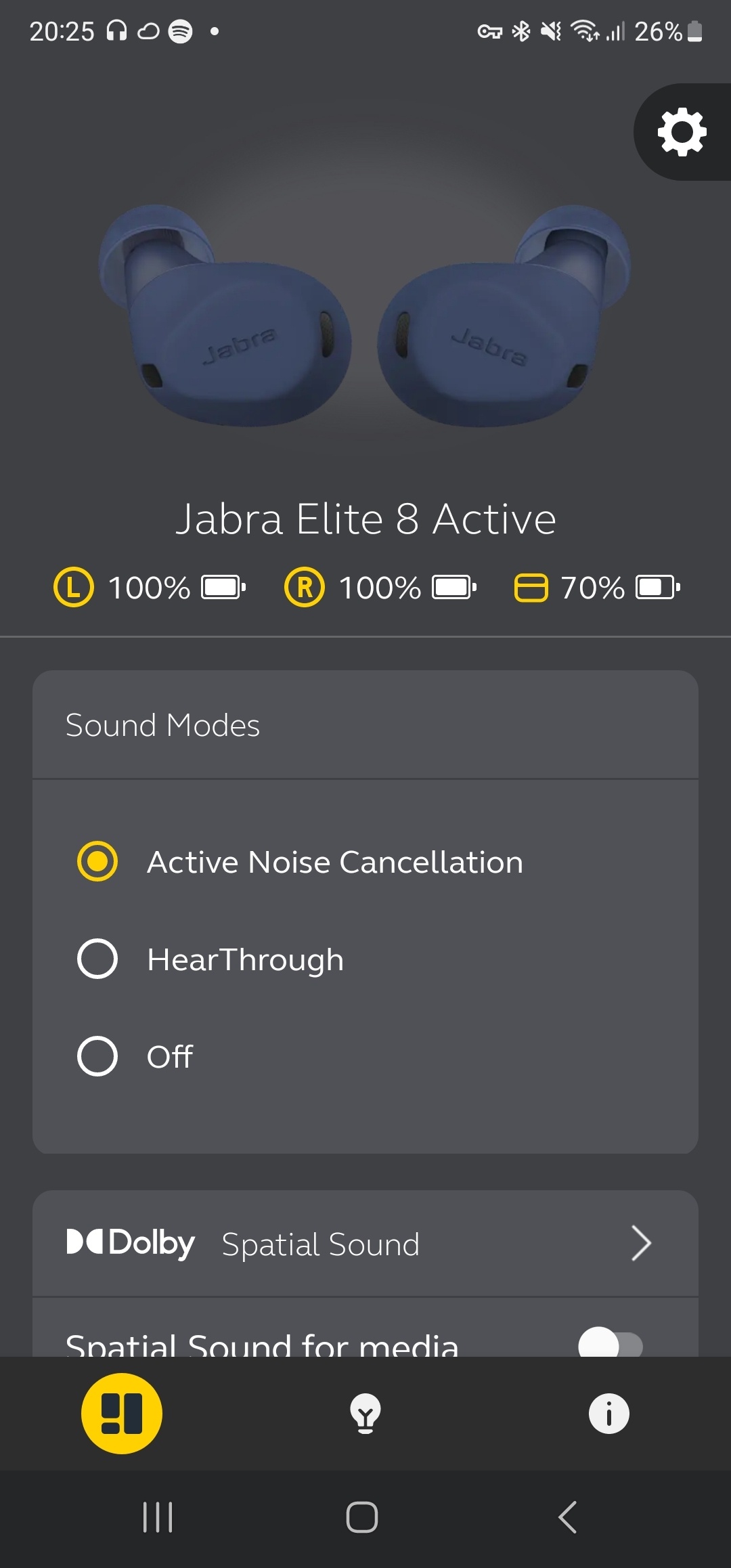The image size is (731, 1568).
Task: Go to the home screen
Action: click(362, 1517)
